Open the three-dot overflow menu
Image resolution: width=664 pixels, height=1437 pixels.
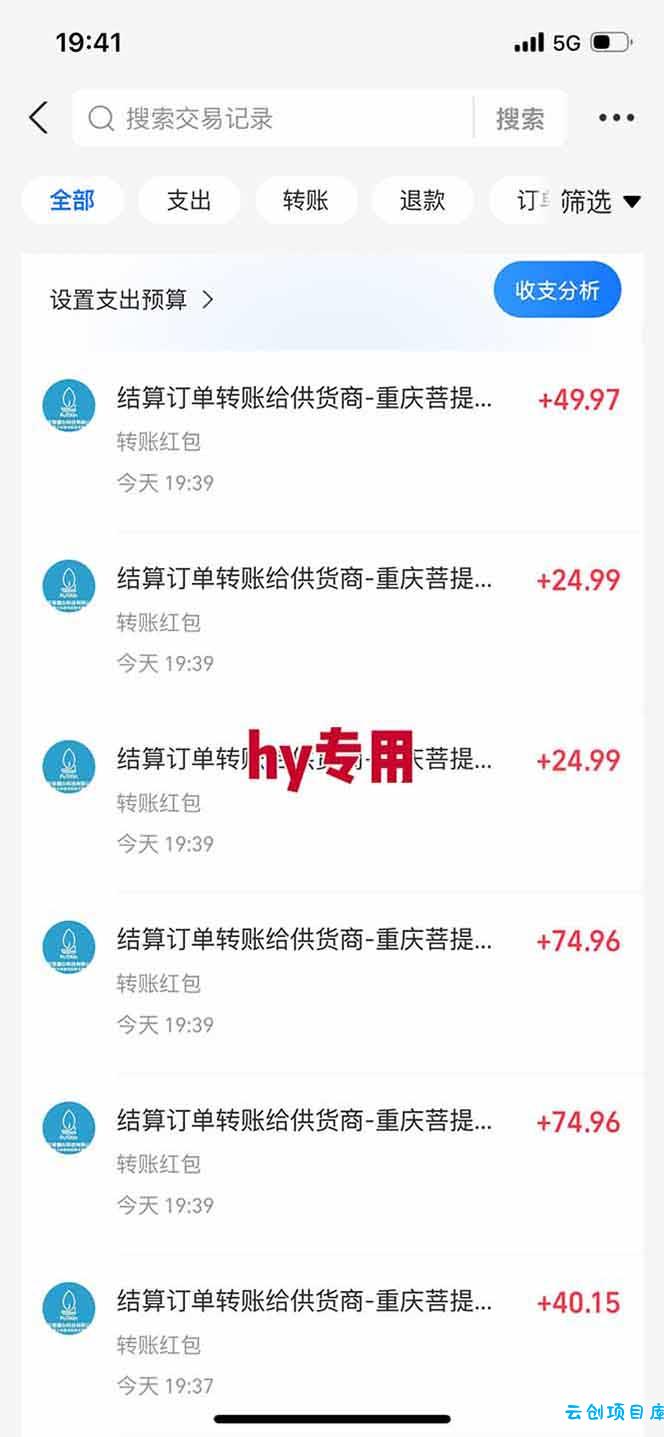[x=616, y=118]
